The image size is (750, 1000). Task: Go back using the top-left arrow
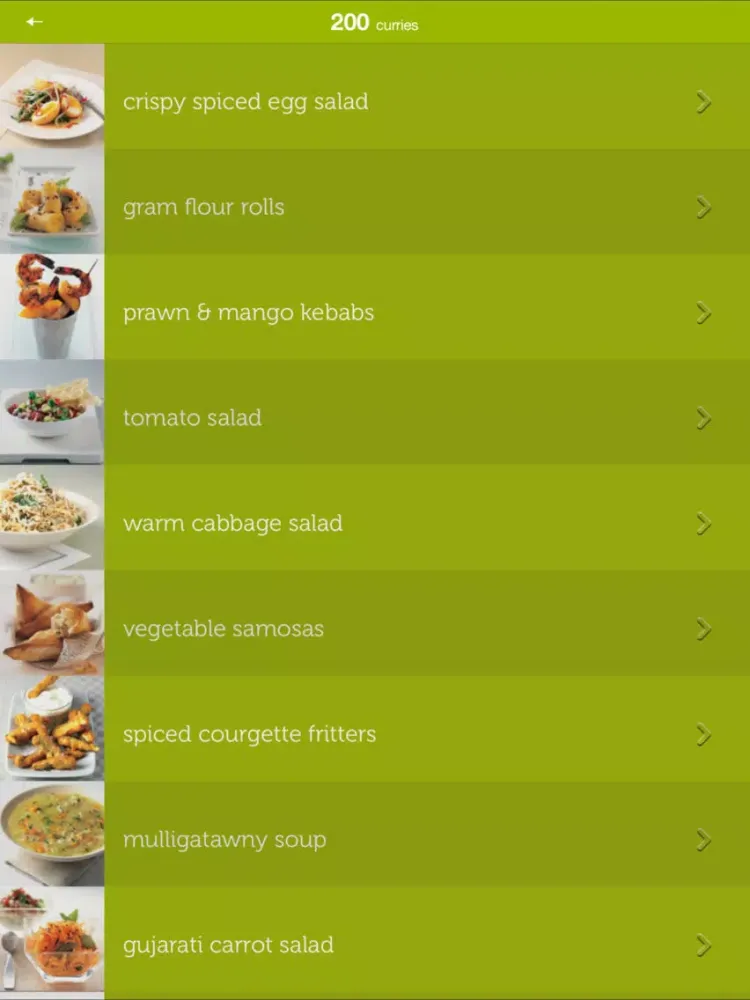[35, 21]
